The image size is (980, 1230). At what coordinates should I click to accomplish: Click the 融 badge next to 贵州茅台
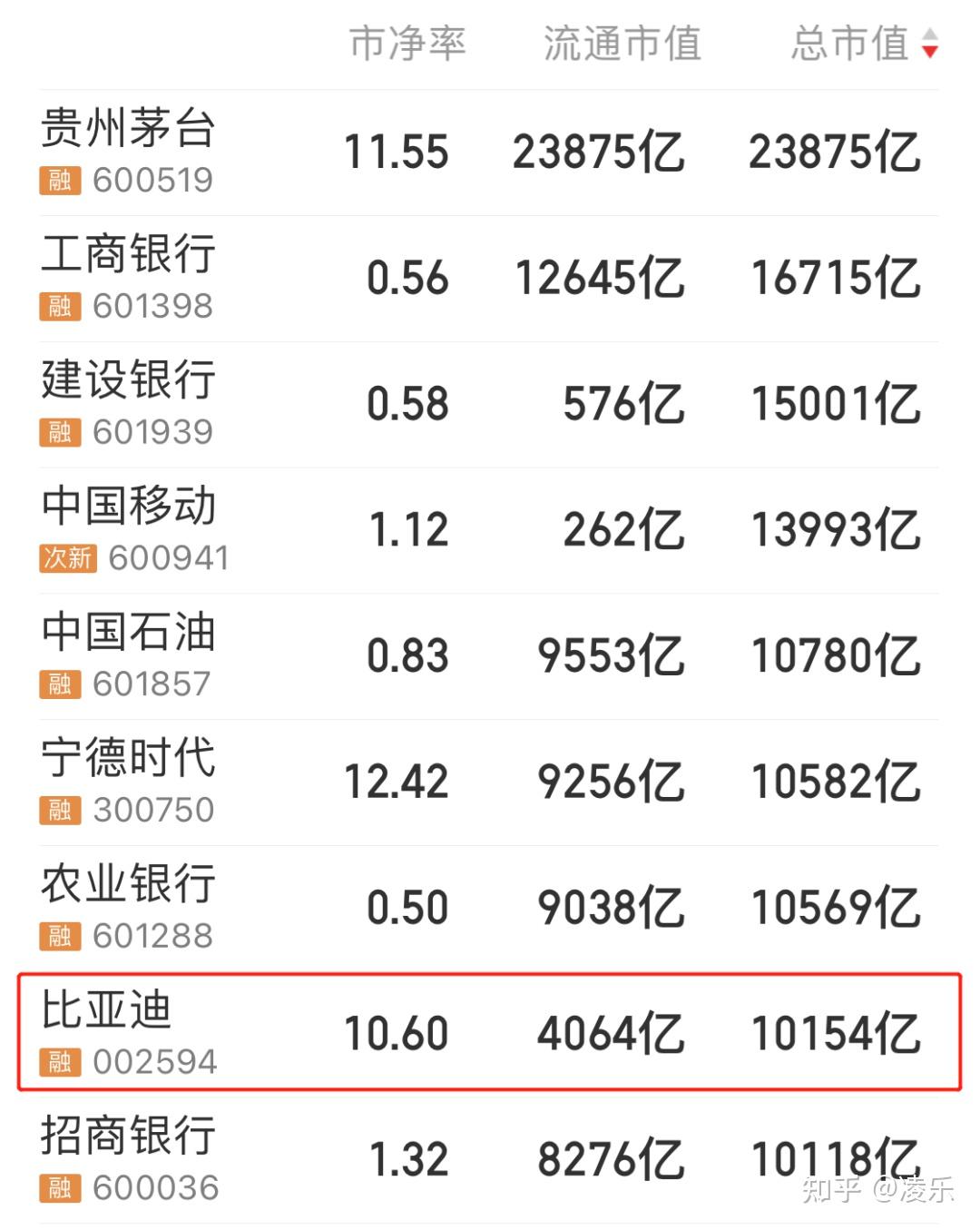click(x=58, y=180)
